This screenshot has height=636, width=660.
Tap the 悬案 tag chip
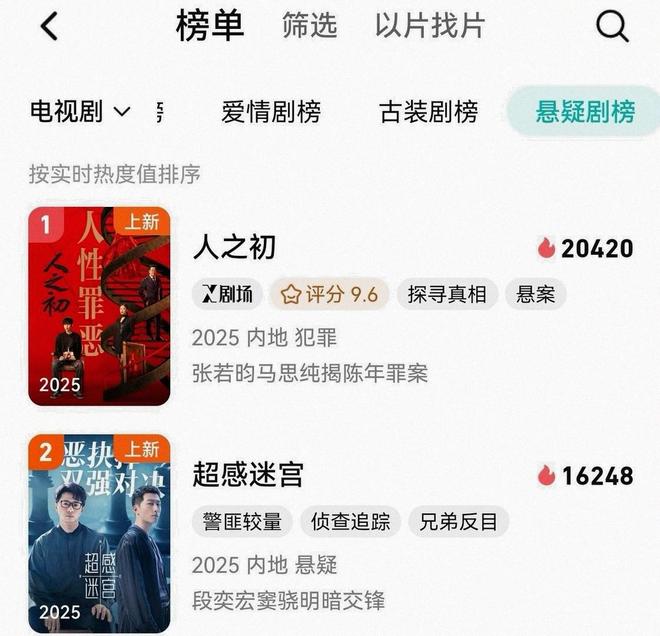536,294
